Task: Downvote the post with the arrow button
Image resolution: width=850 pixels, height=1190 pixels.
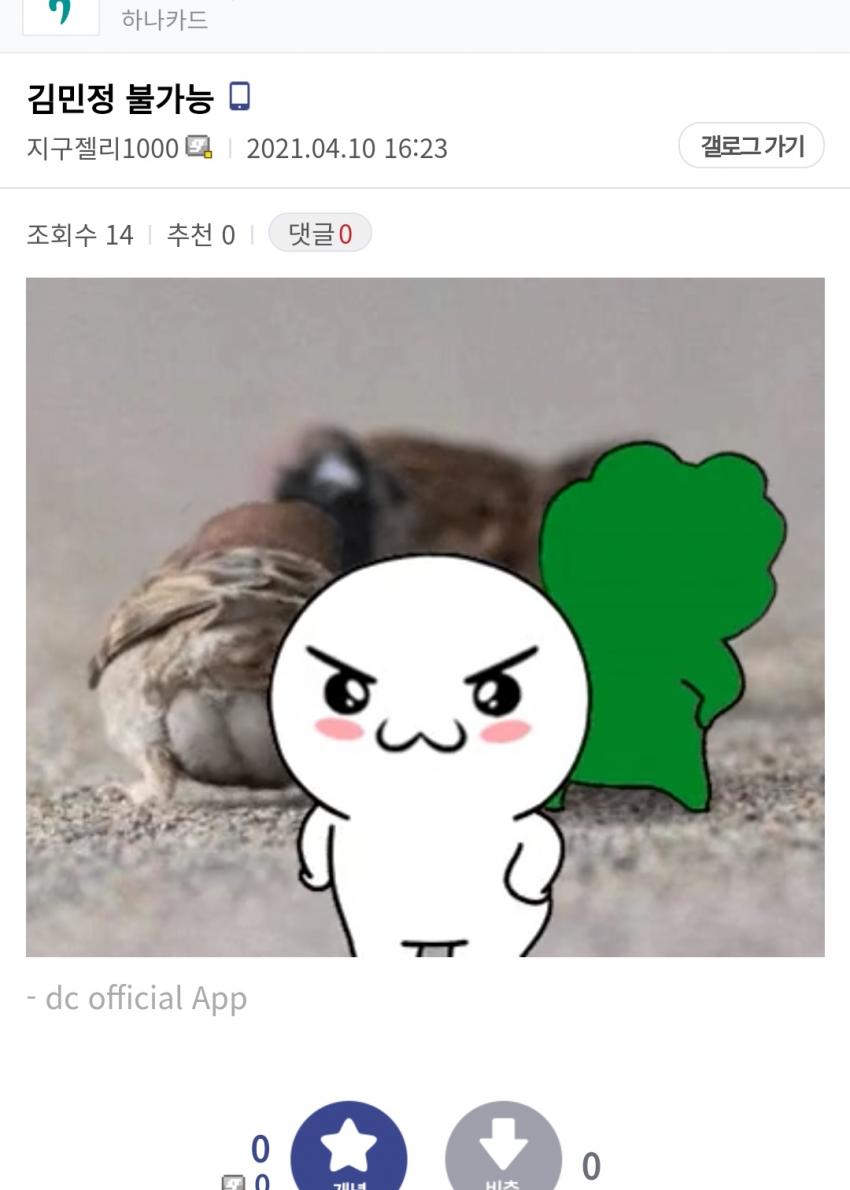Action: [503, 1150]
